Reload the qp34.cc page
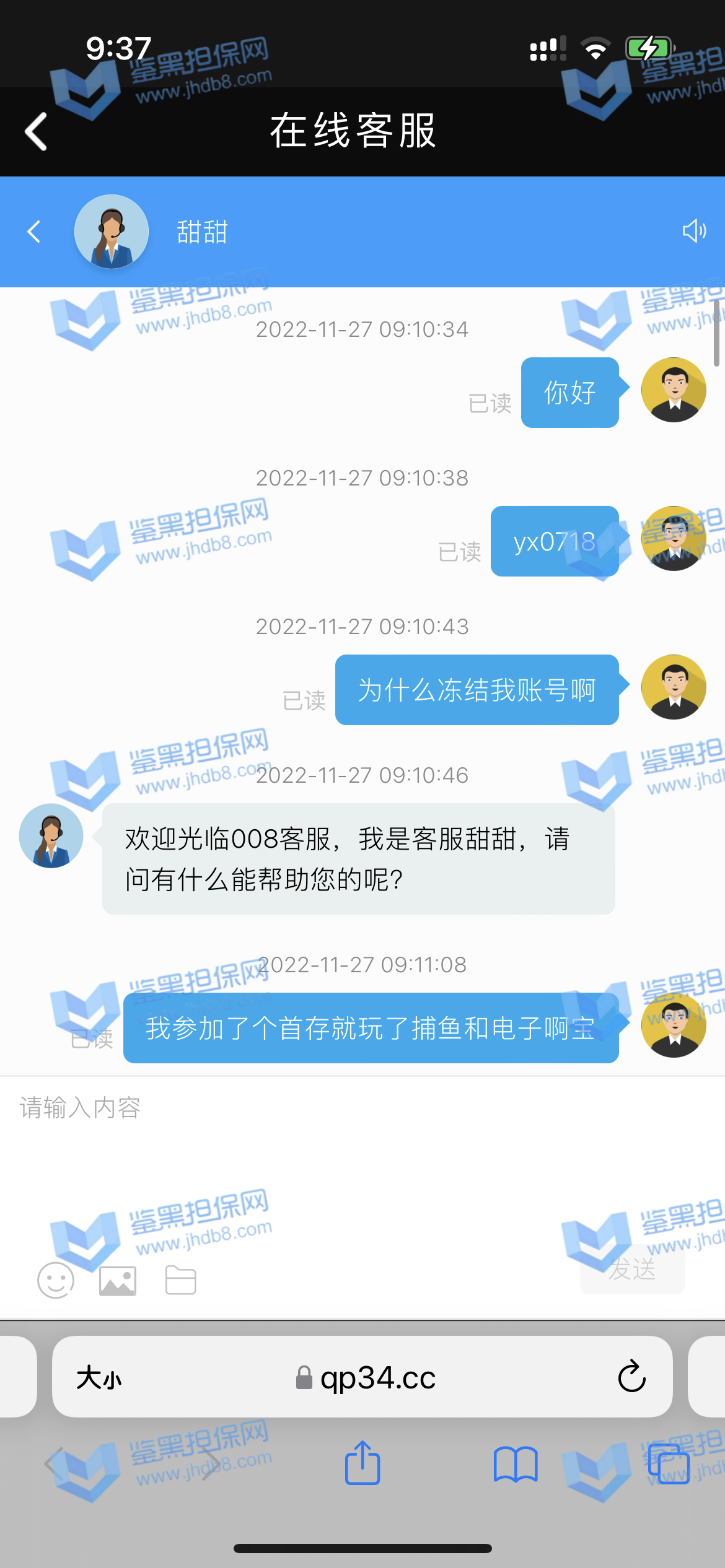The image size is (725, 1568). pyautogui.click(x=631, y=1377)
